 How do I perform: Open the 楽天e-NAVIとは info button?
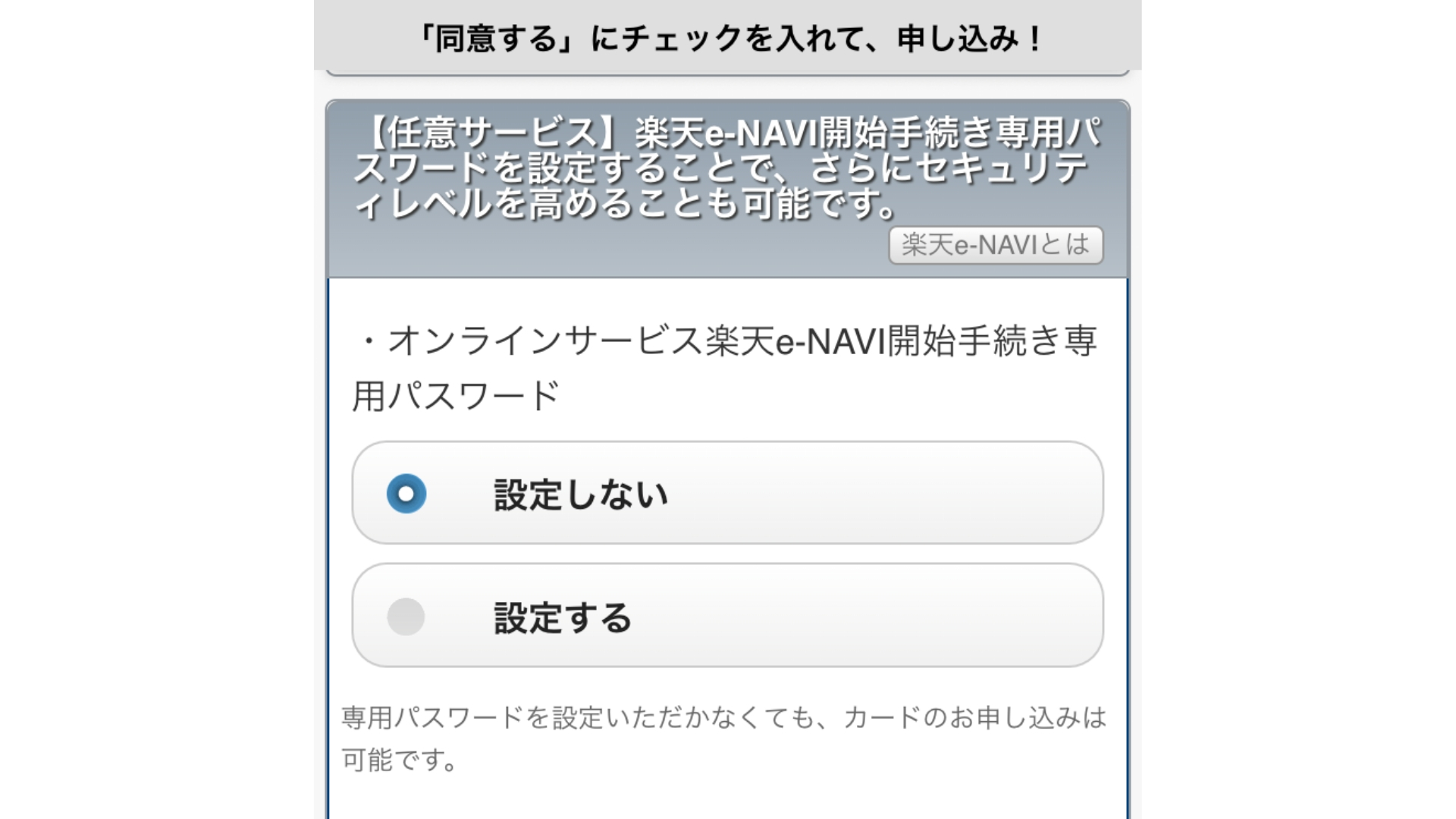tap(995, 245)
